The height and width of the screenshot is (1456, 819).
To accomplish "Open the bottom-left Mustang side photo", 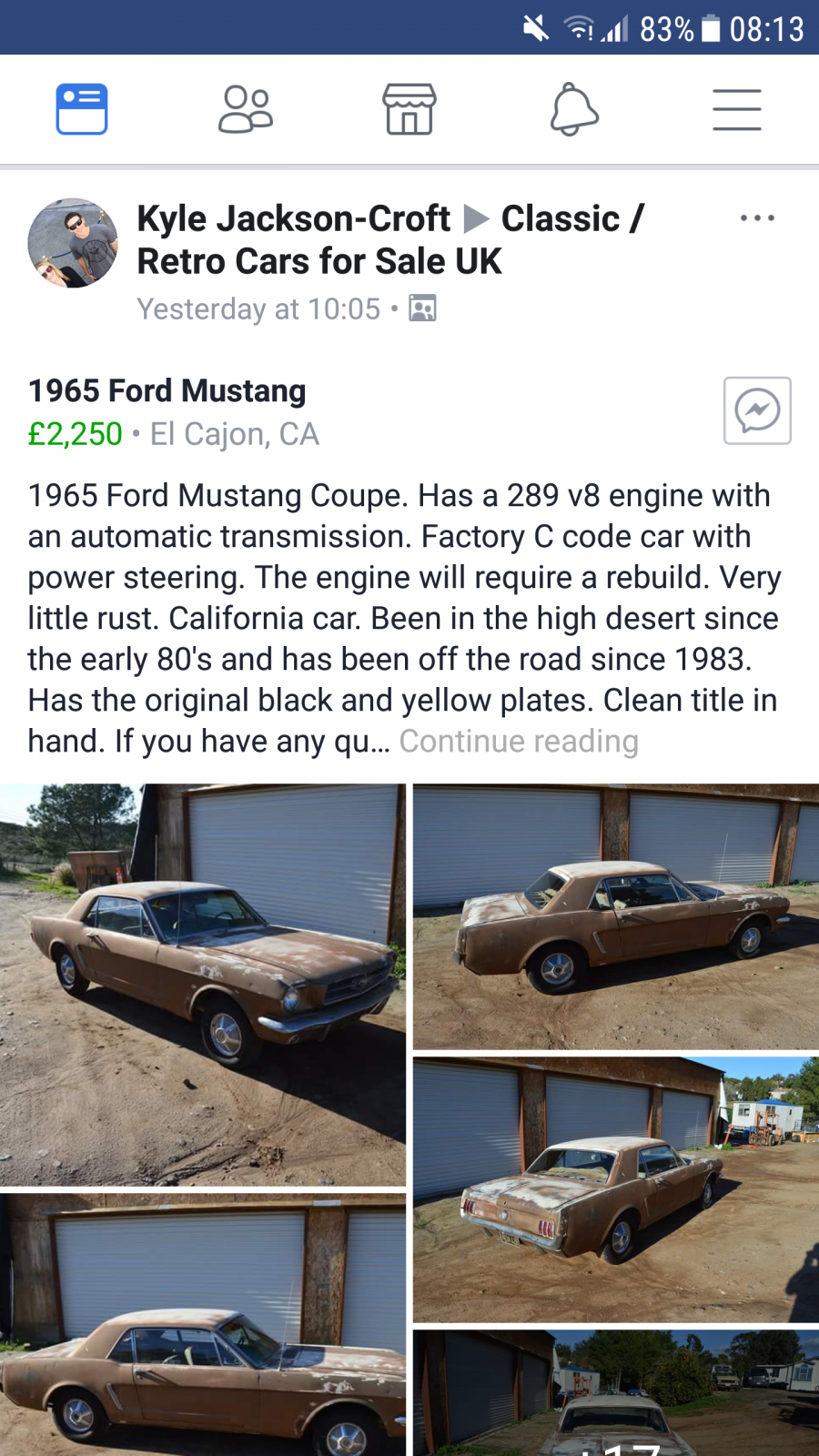I will [x=203, y=1325].
